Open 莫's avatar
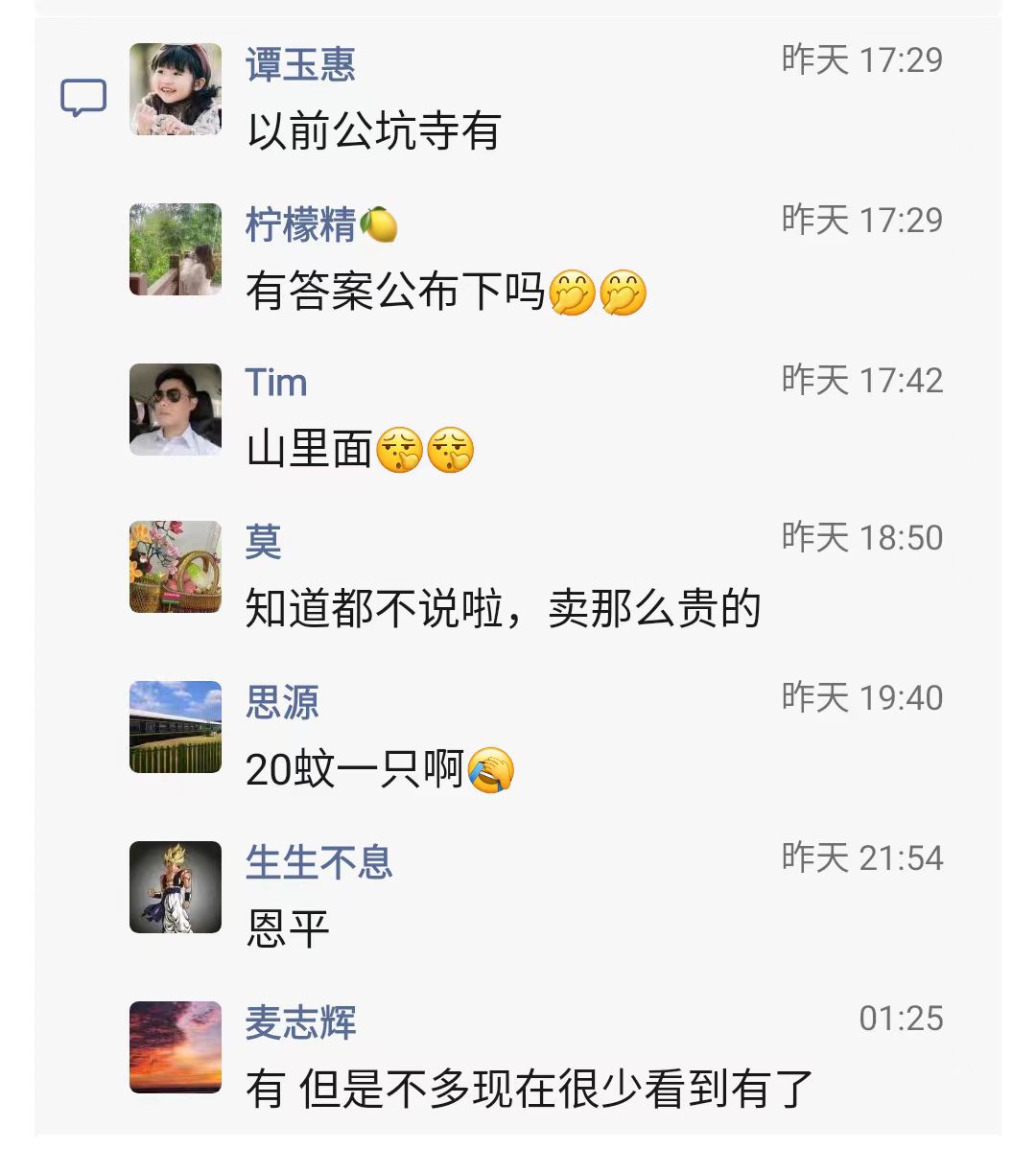 (x=176, y=567)
